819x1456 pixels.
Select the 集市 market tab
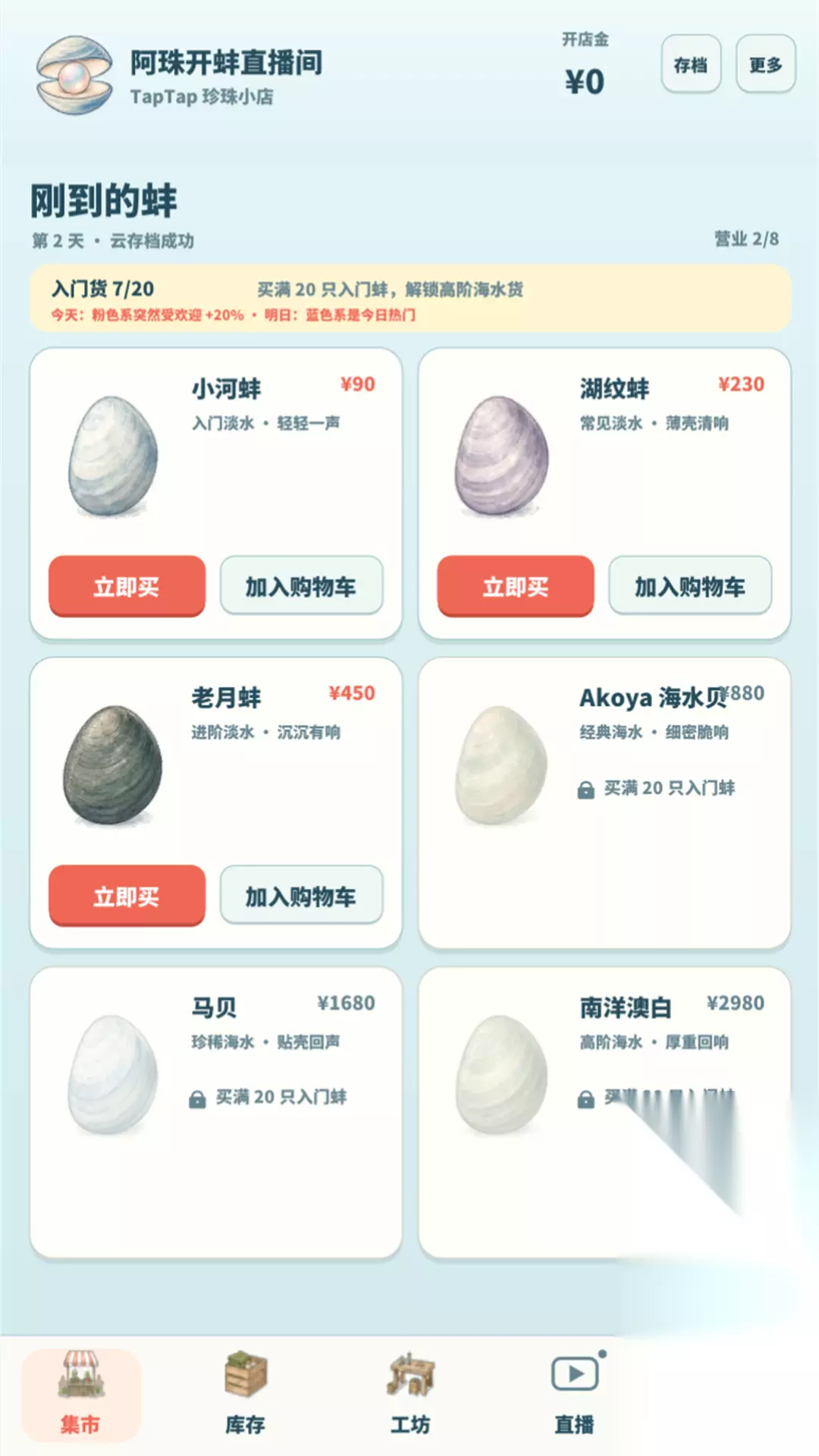[x=81, y=1395]
